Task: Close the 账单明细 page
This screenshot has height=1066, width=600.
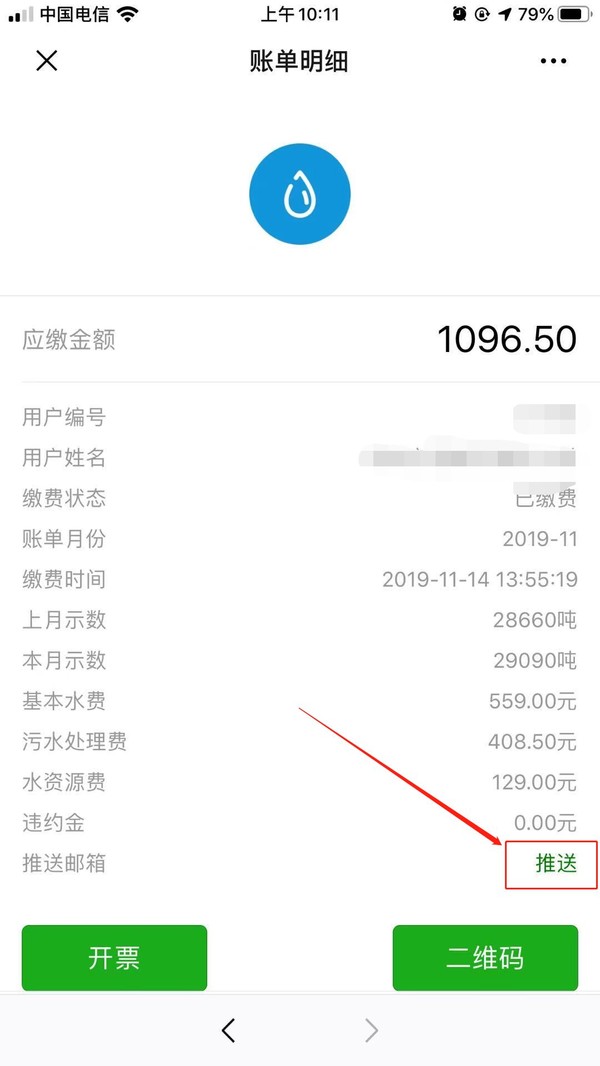Action: tap(46, 61)
